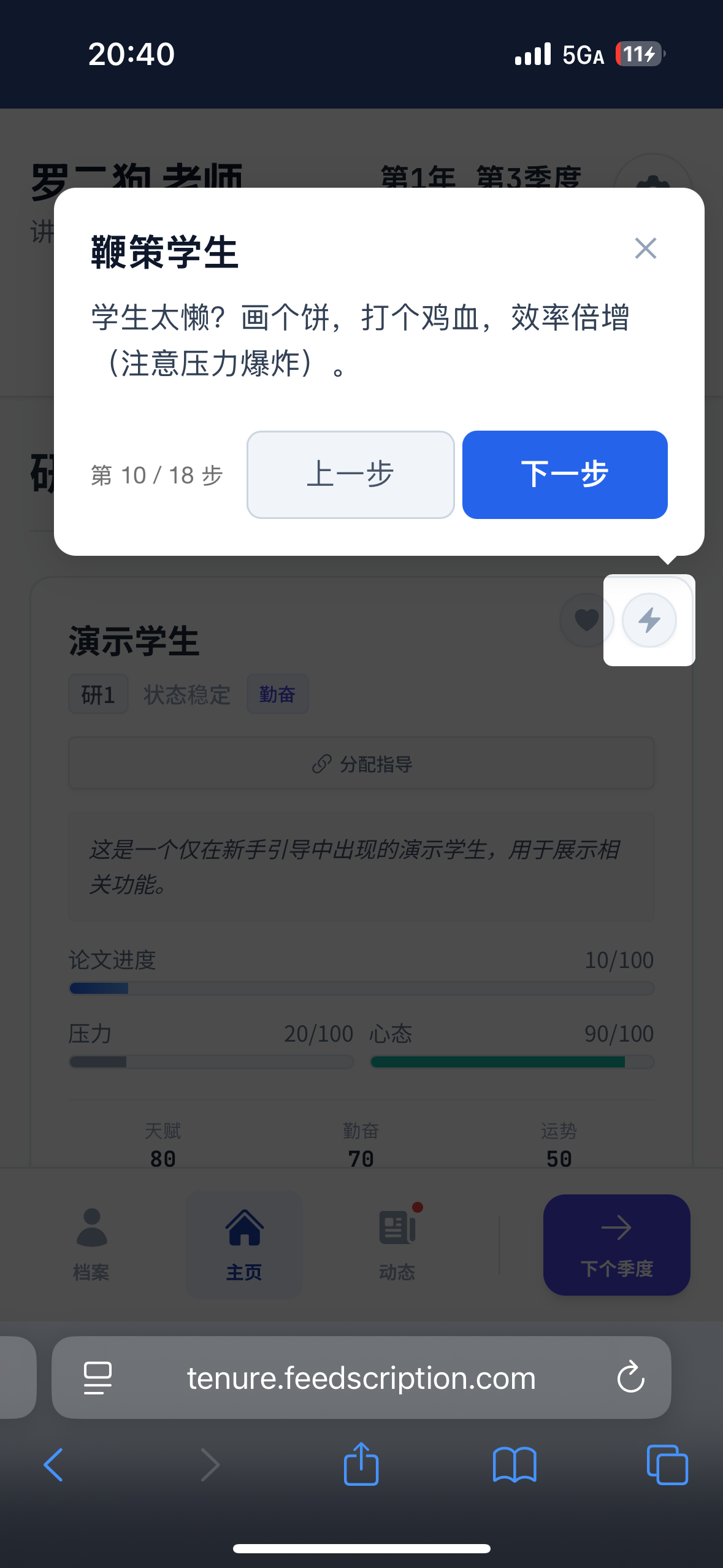The width and height of the screenshot is (723, 1568).
Task: Close the 鞭策学生 tutorial dialog
Action: (646, 248)
